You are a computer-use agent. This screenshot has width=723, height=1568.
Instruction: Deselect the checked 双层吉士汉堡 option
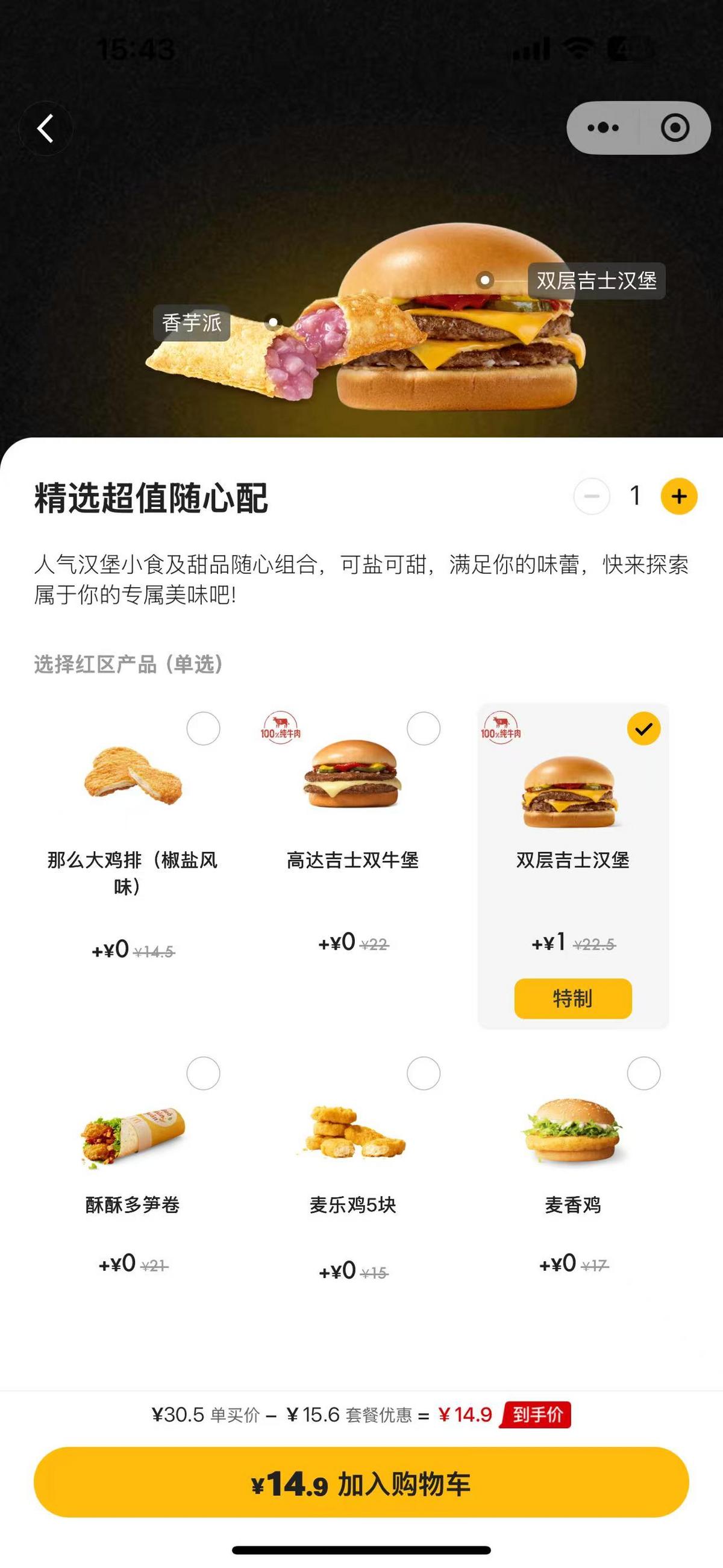[x=643, y=729]
